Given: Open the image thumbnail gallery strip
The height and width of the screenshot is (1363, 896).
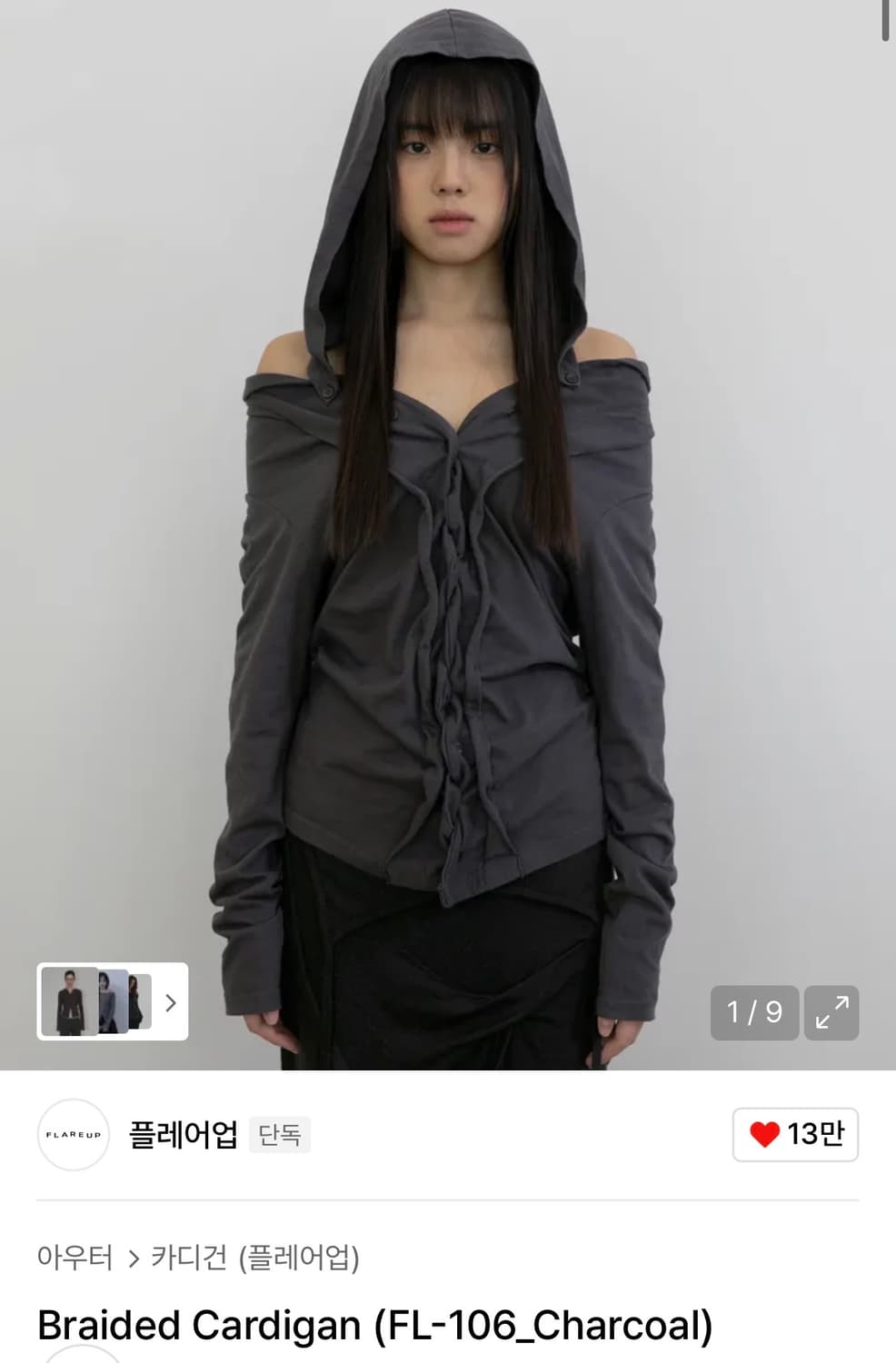Looking at the screenshot, I should pyautogui.click(x=112, y=1001).
